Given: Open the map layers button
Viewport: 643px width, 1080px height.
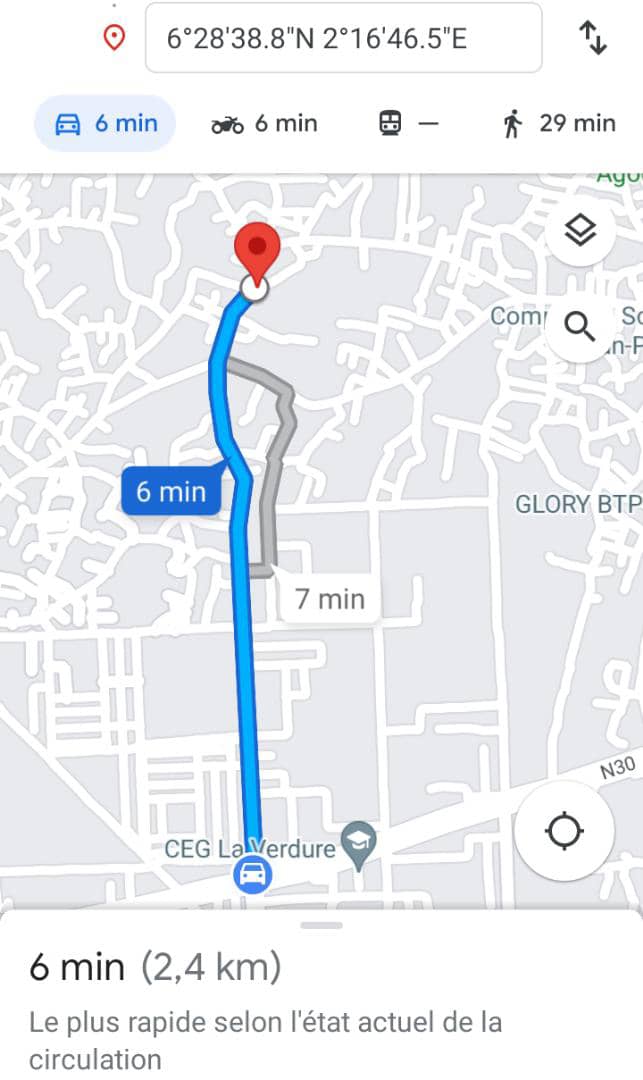Looking at the screenshot, I should [x=580, y=231].
